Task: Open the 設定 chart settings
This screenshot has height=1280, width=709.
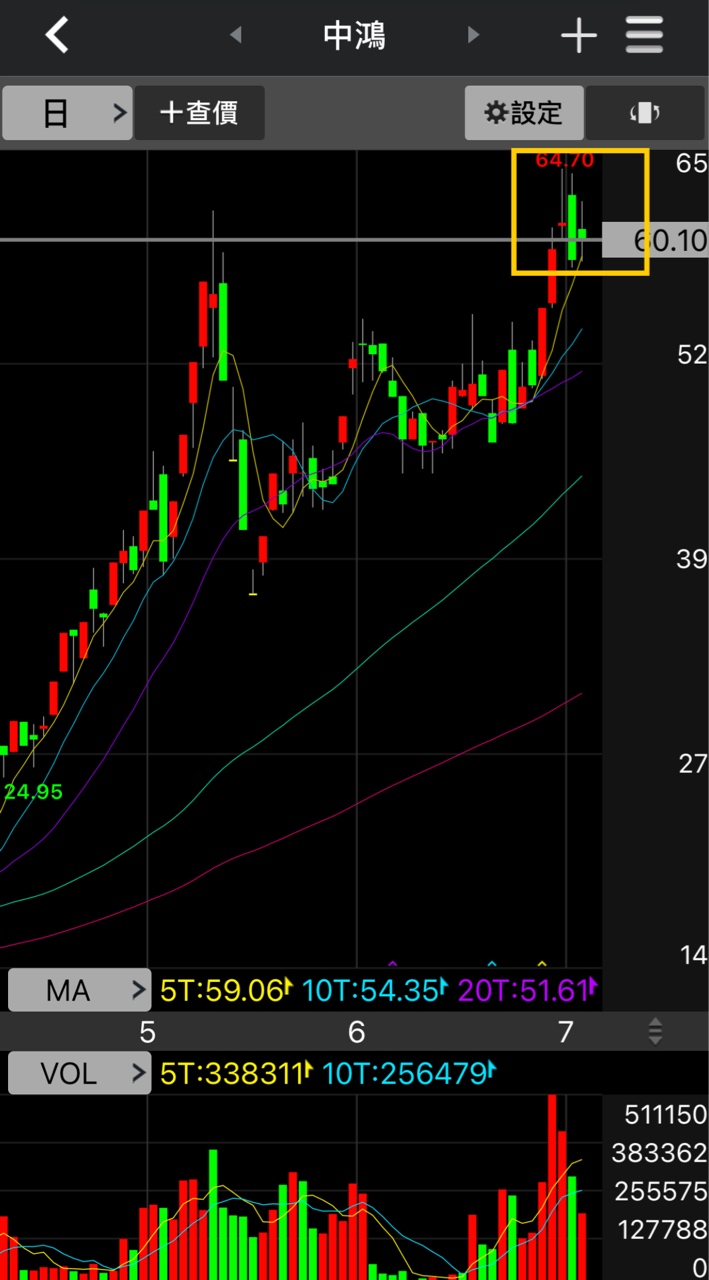Action: pos(523,113)
